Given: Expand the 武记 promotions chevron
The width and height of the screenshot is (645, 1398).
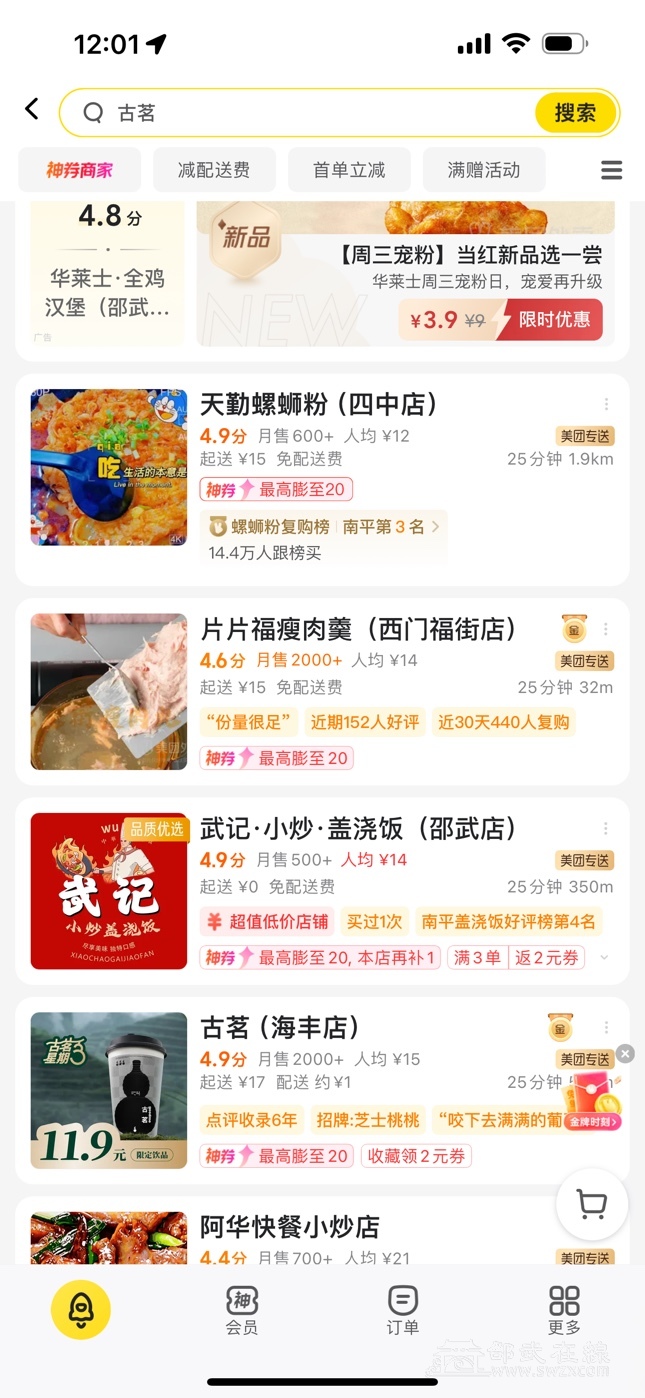Looking at the screenshot, I should pyautogui.click(x=604, y=958).
